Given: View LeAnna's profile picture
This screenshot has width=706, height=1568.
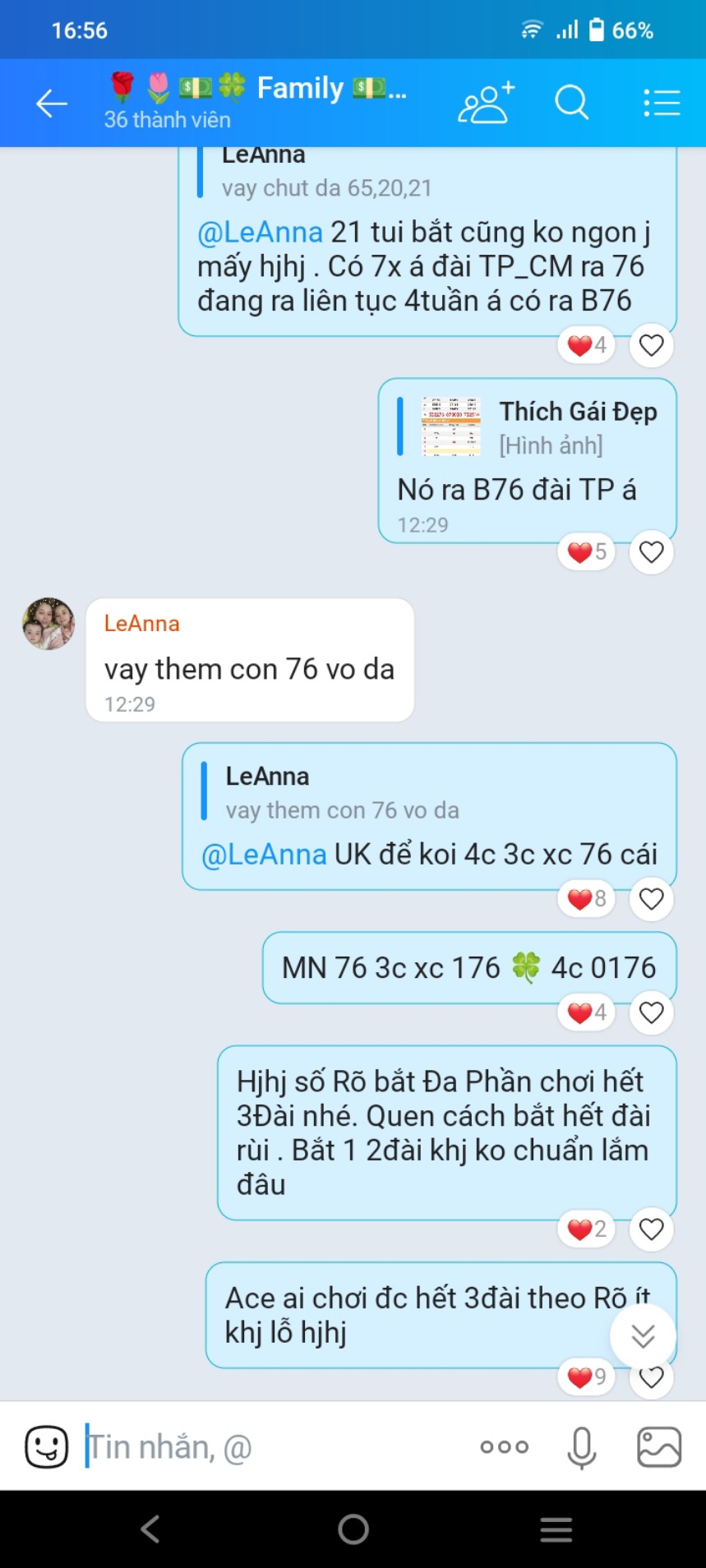Looking at the screenshot, I should (48, 624).
